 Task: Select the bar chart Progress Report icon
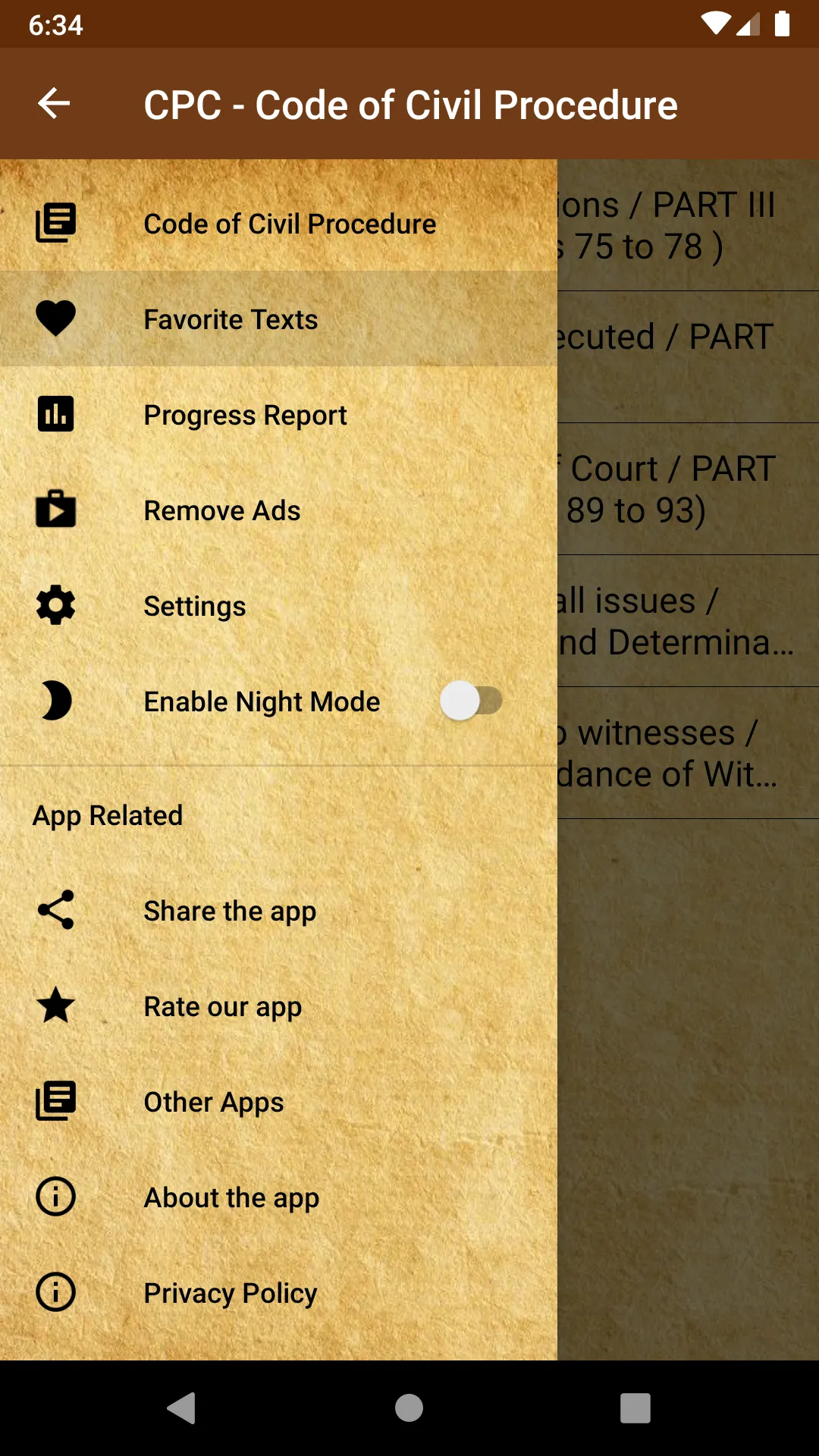click(x=55, y=414)
